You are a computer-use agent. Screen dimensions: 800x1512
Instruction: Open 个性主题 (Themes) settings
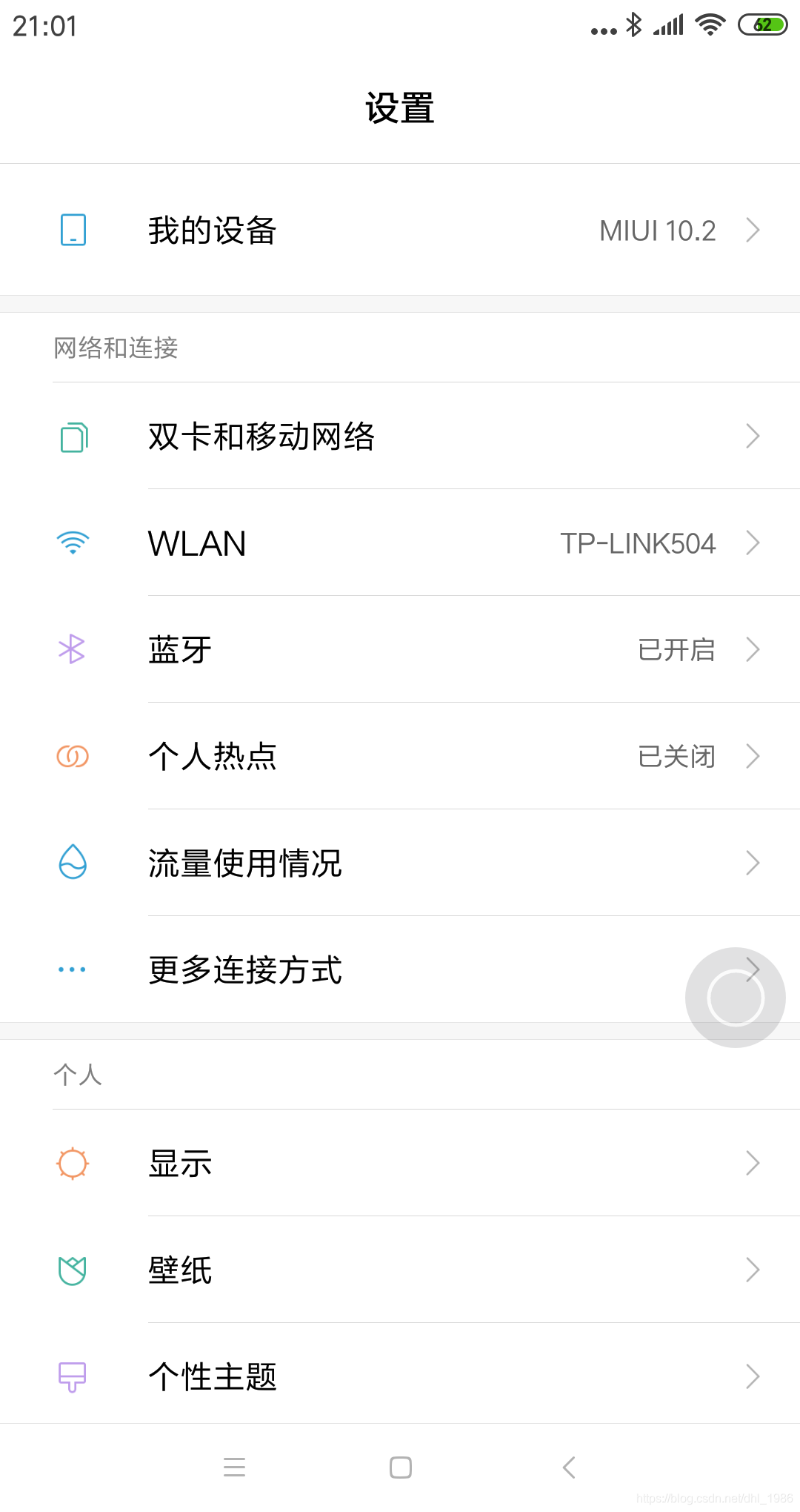point(400,1376)
